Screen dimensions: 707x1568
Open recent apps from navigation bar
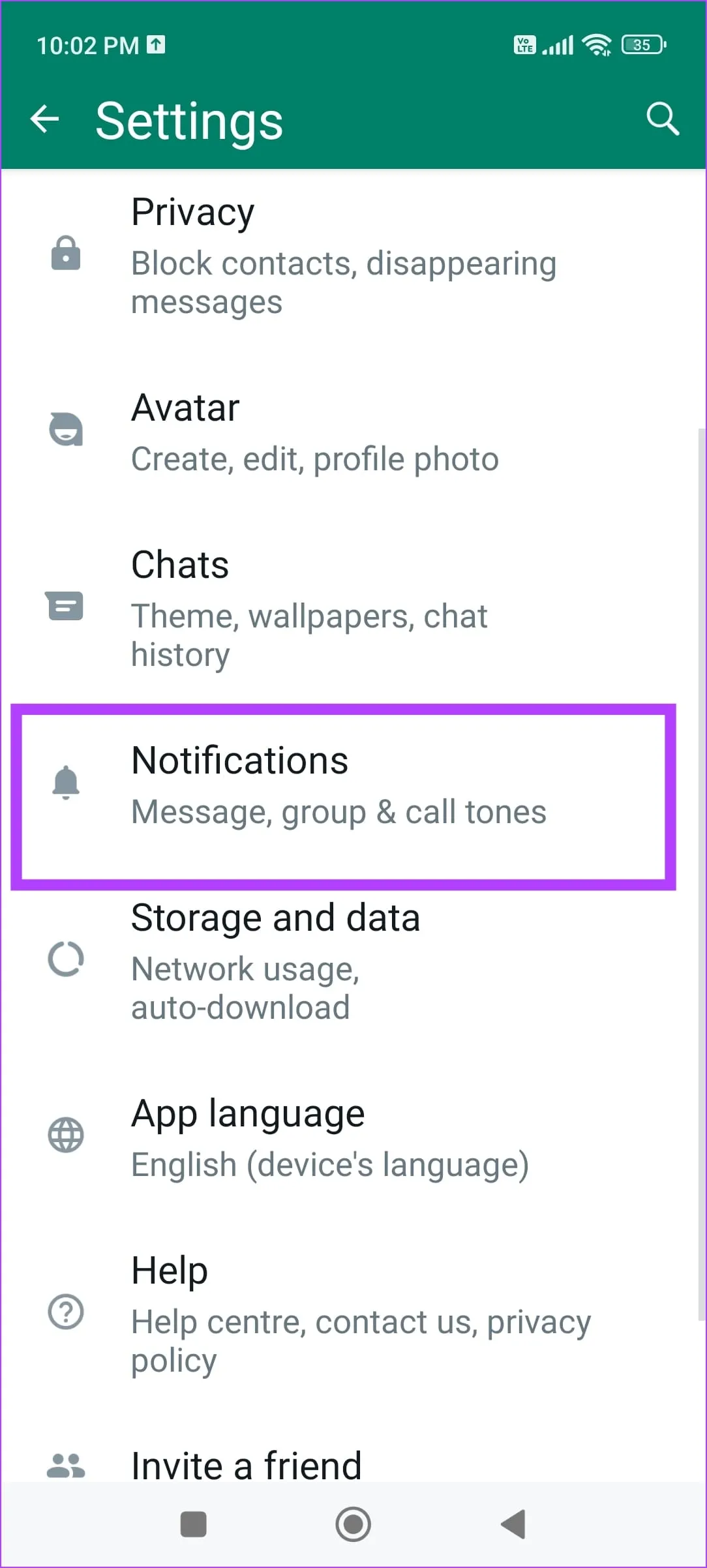click(193, 1524)
